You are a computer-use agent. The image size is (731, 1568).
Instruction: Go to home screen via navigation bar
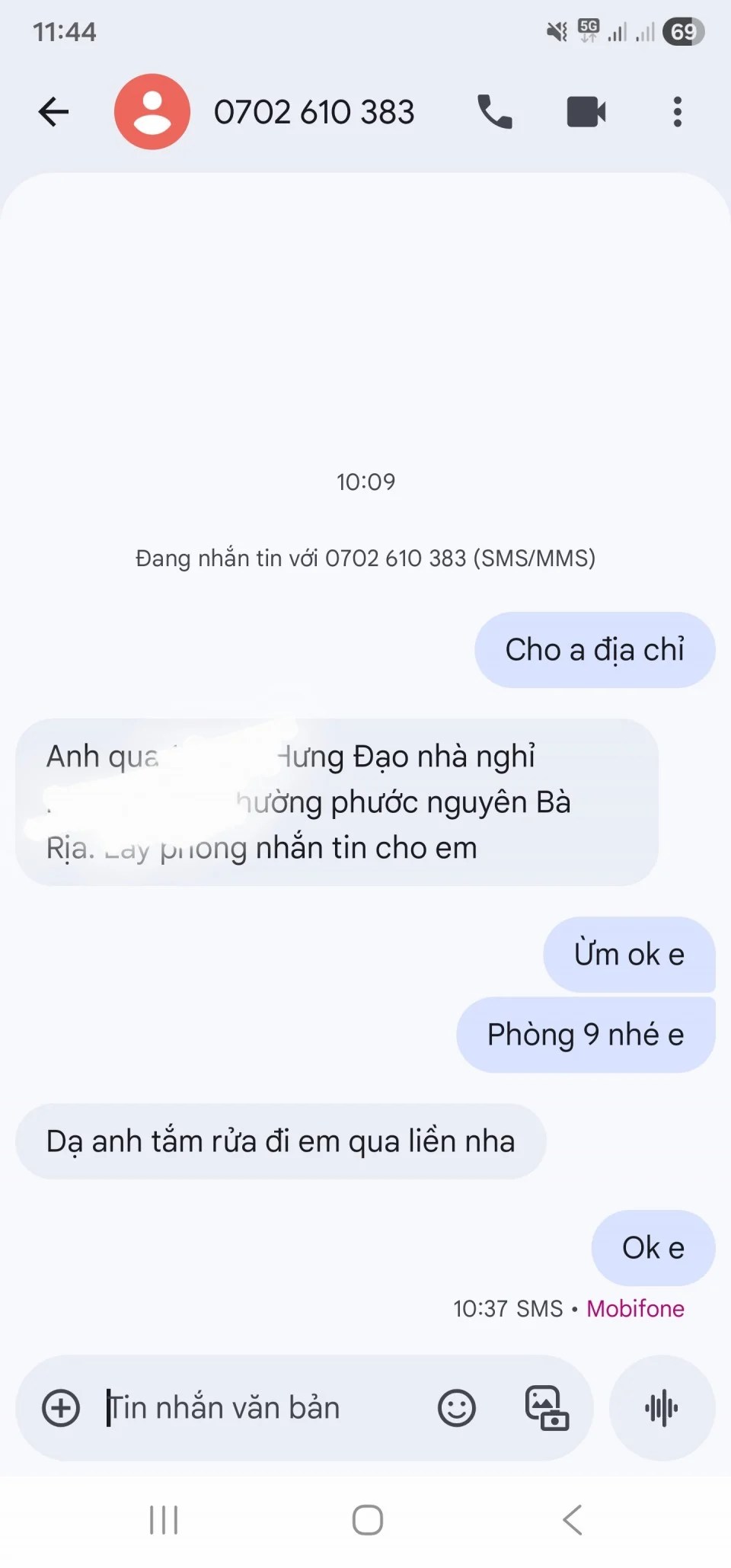pyautogui.click(x=367, y=1520)
